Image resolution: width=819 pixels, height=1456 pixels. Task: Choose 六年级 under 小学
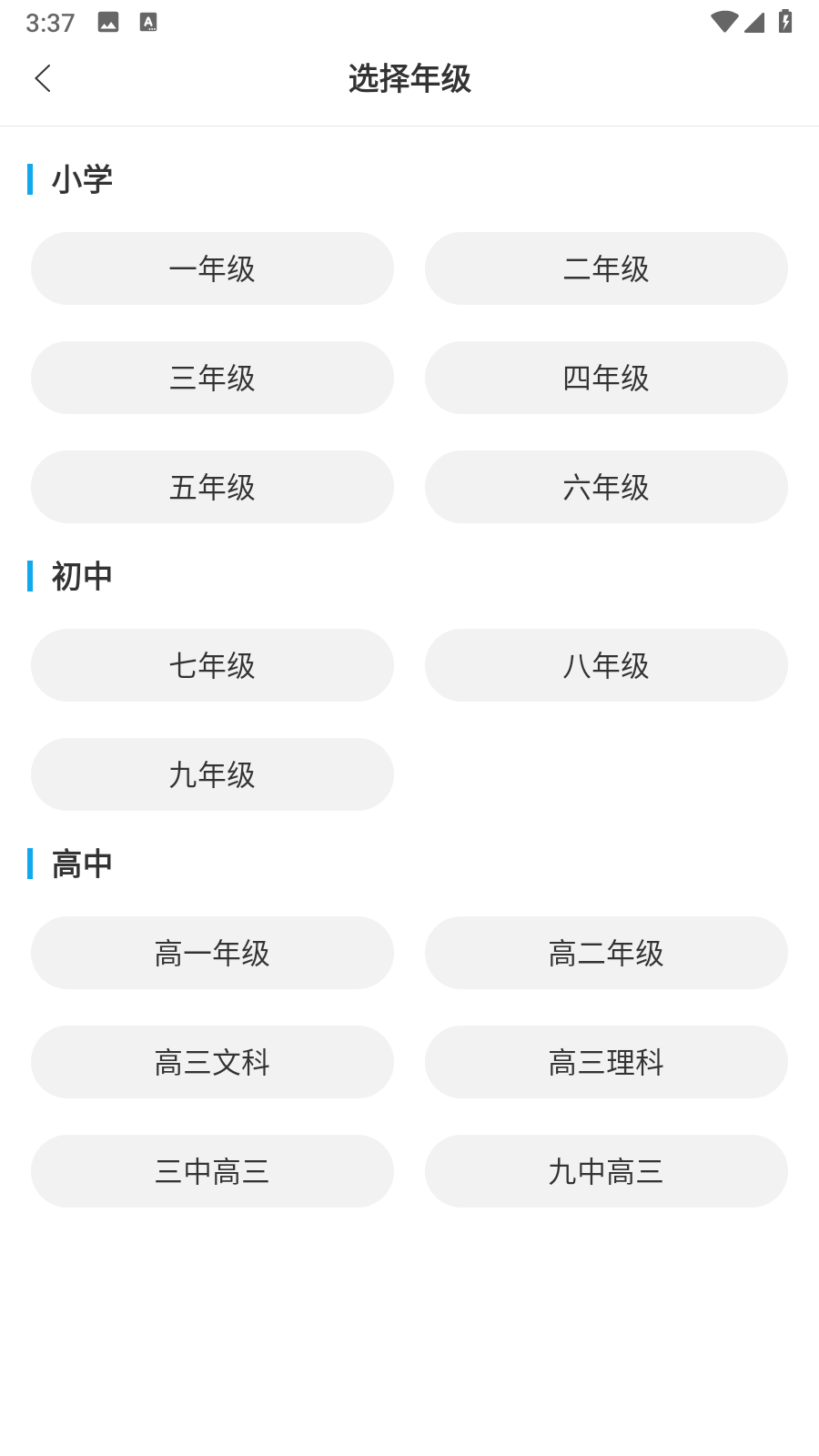(x=606, y=487)
